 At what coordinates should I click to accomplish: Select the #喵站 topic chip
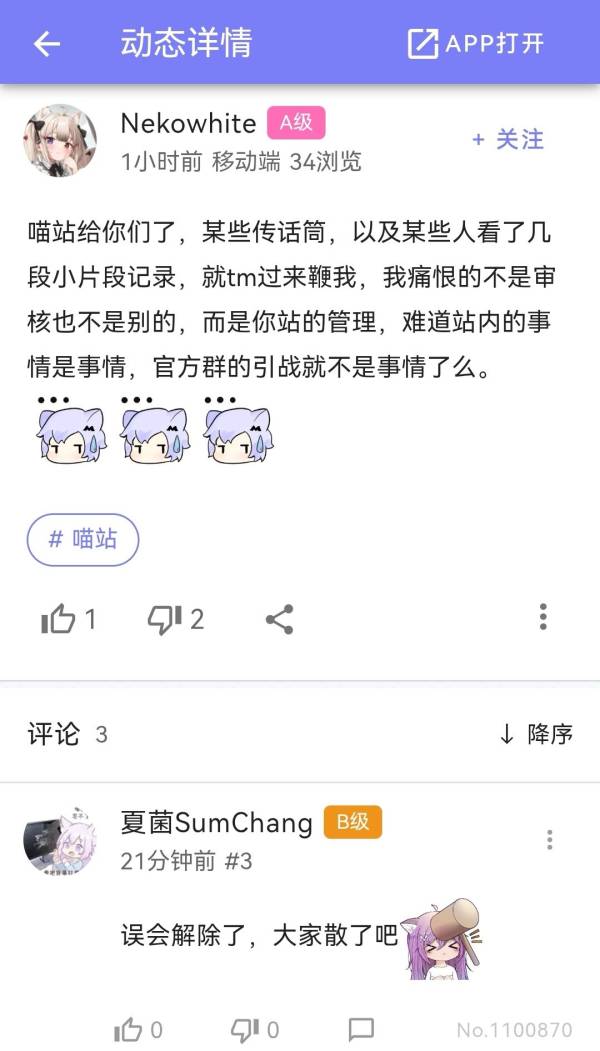(x=83, y=539)
